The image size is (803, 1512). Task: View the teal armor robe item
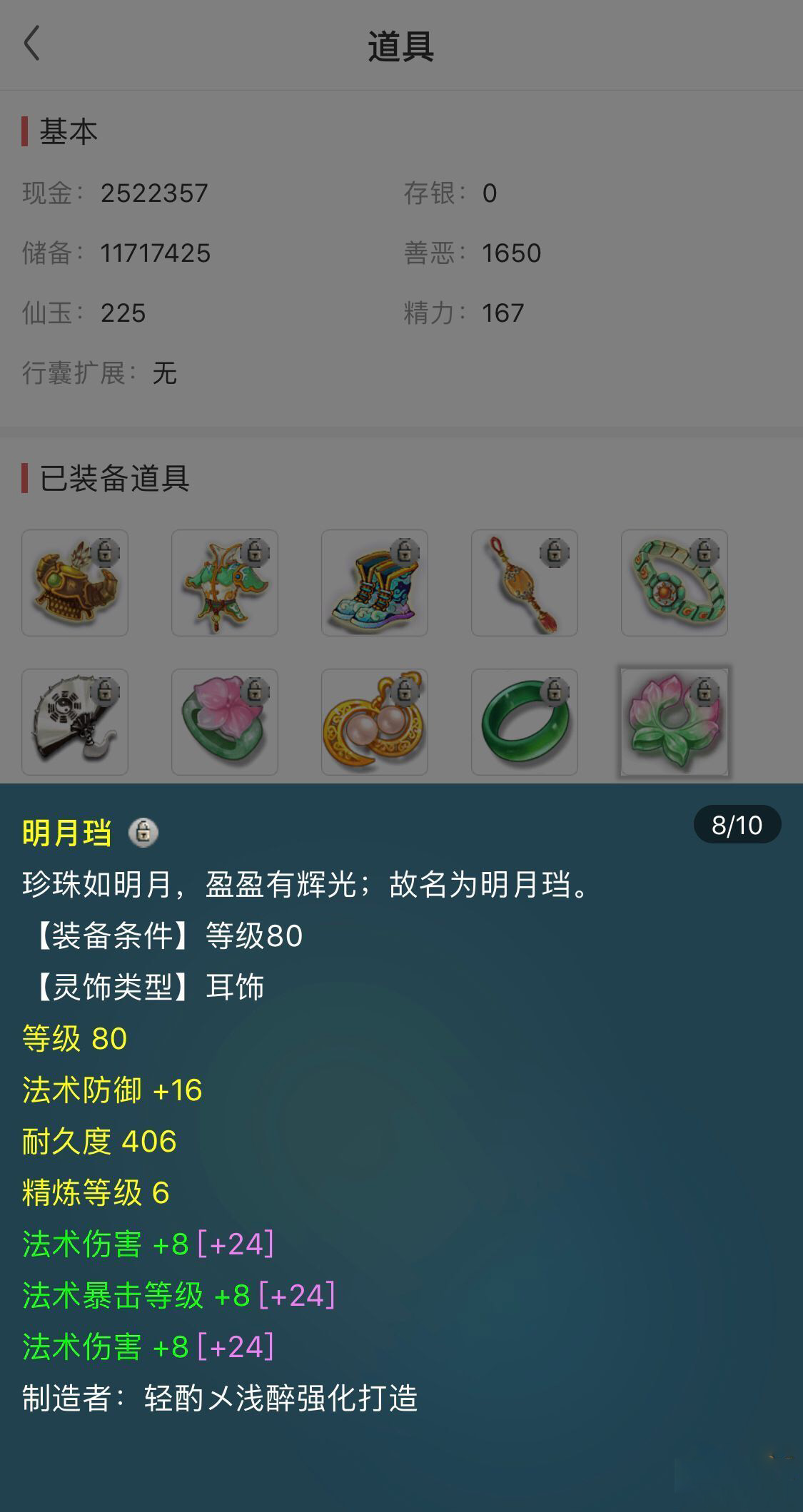tap(225, 583)
